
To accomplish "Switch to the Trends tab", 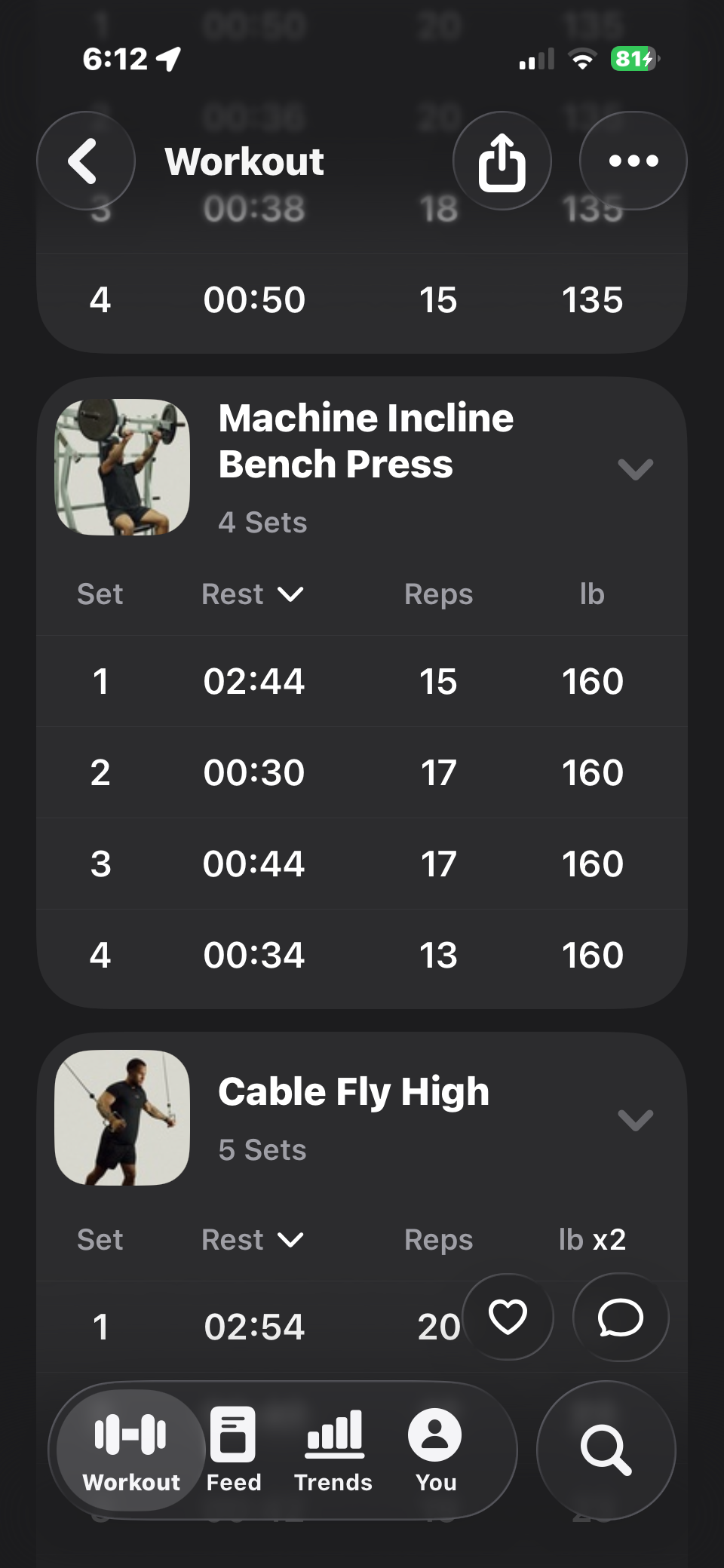I will 333,1450.
